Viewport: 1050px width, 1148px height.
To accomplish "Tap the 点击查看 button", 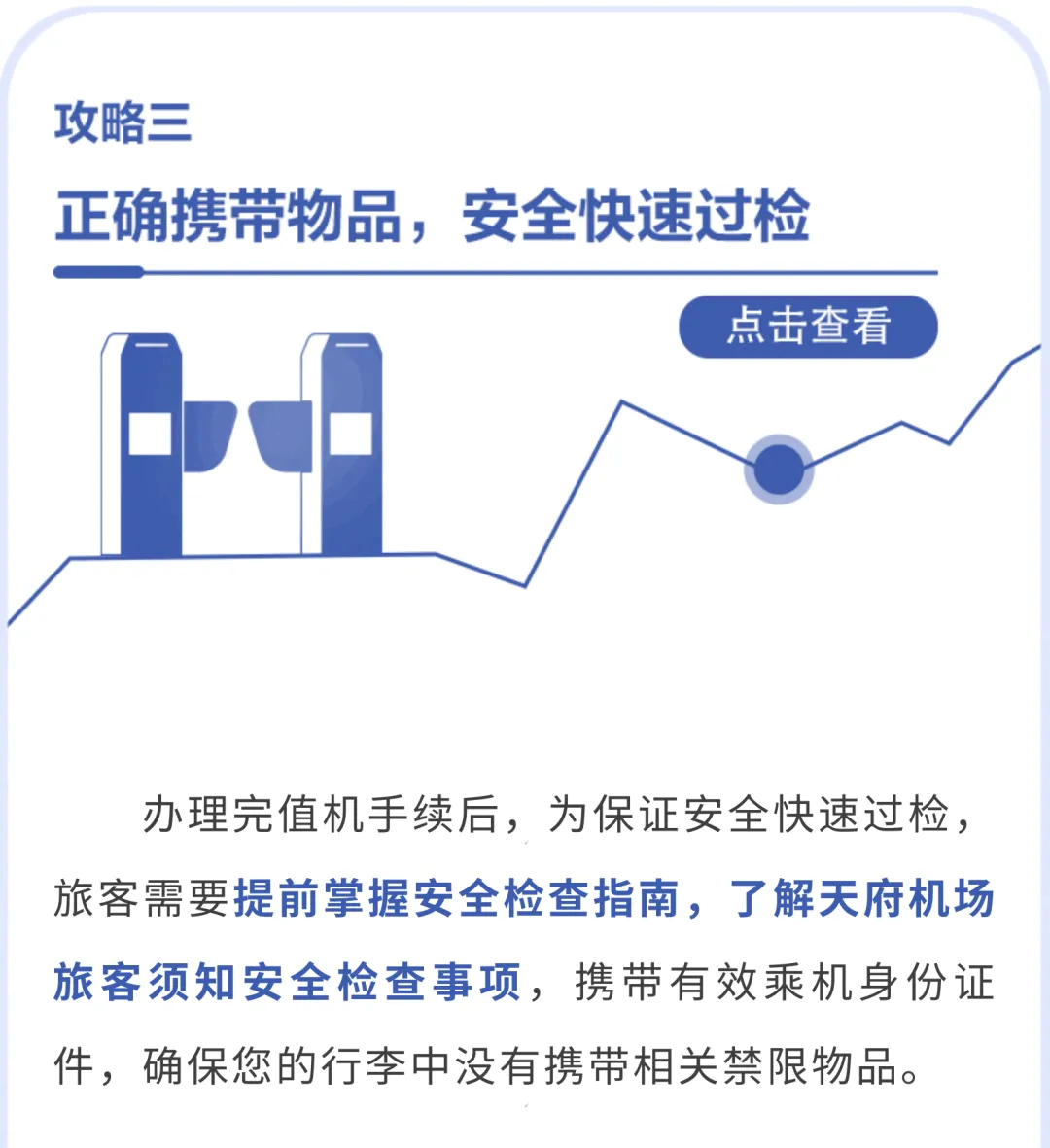I will (808, 327).
